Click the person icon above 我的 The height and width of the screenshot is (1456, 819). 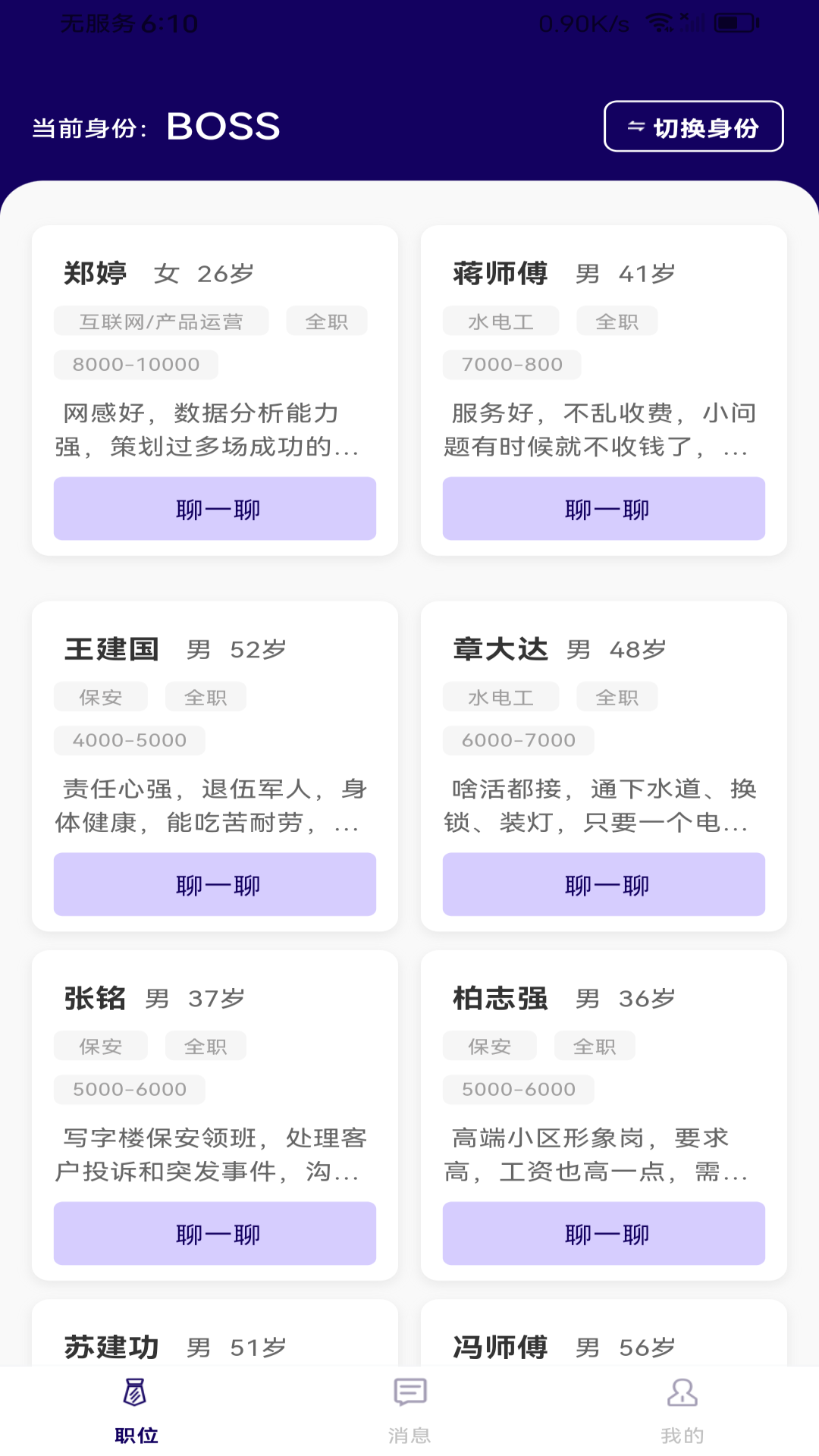682,1394
